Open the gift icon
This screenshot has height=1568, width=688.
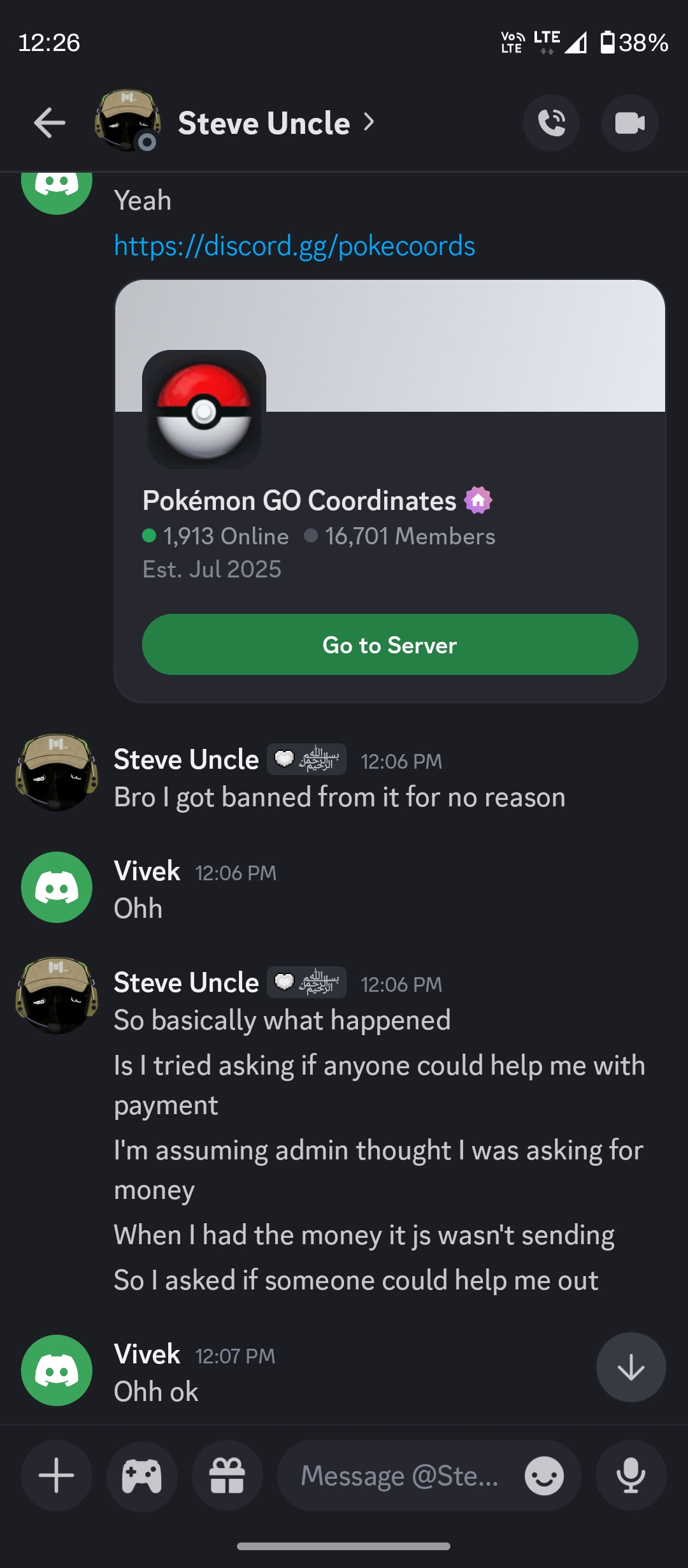click(227, 1475)
